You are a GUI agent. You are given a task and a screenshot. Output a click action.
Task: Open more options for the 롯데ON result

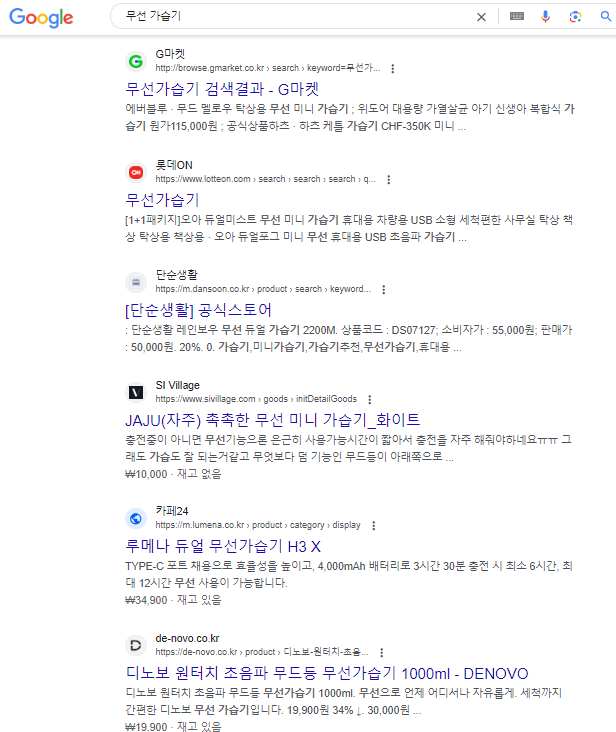[388, 180]
